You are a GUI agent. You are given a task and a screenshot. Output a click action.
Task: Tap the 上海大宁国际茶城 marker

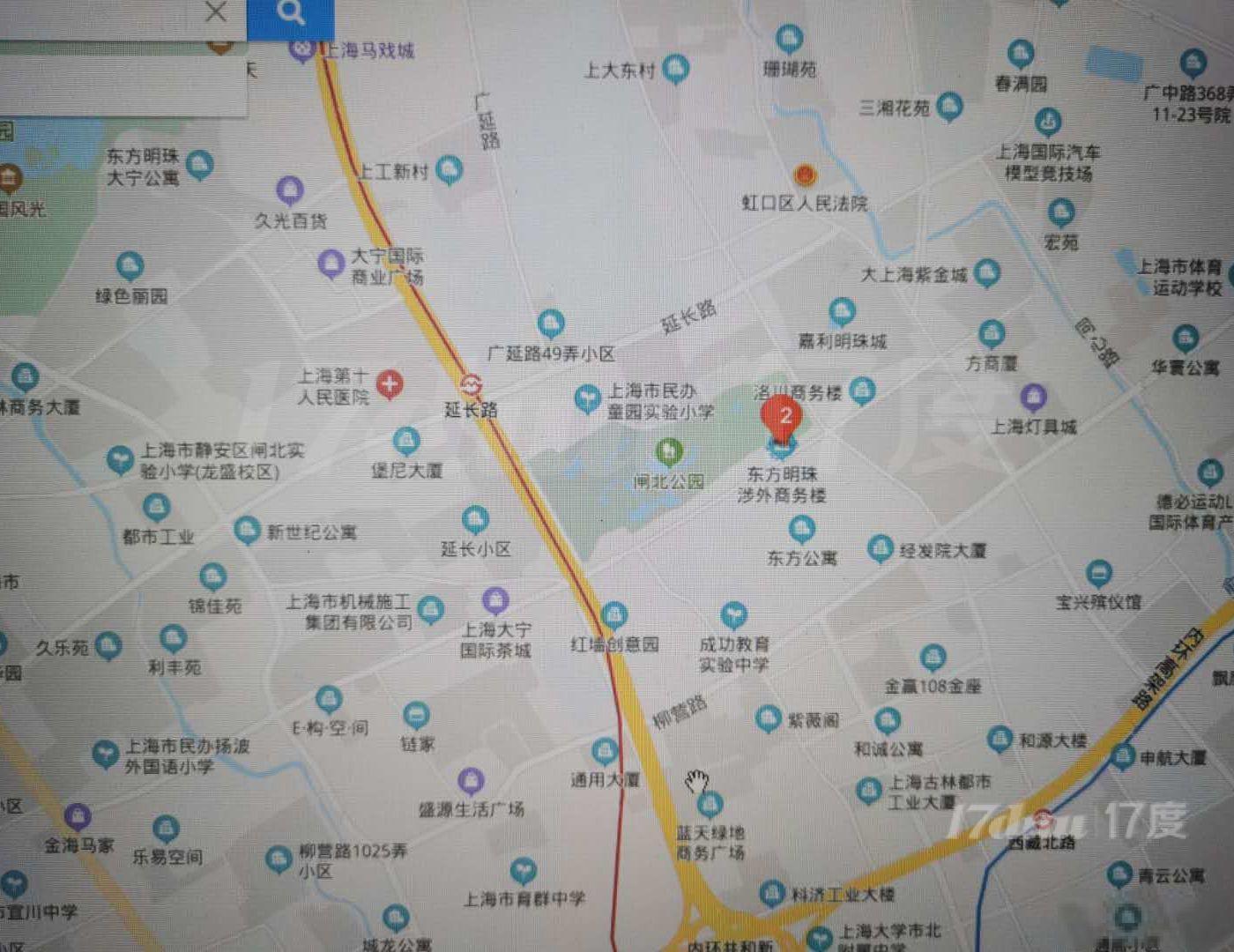pyautogui.click(x=495, y=601)
